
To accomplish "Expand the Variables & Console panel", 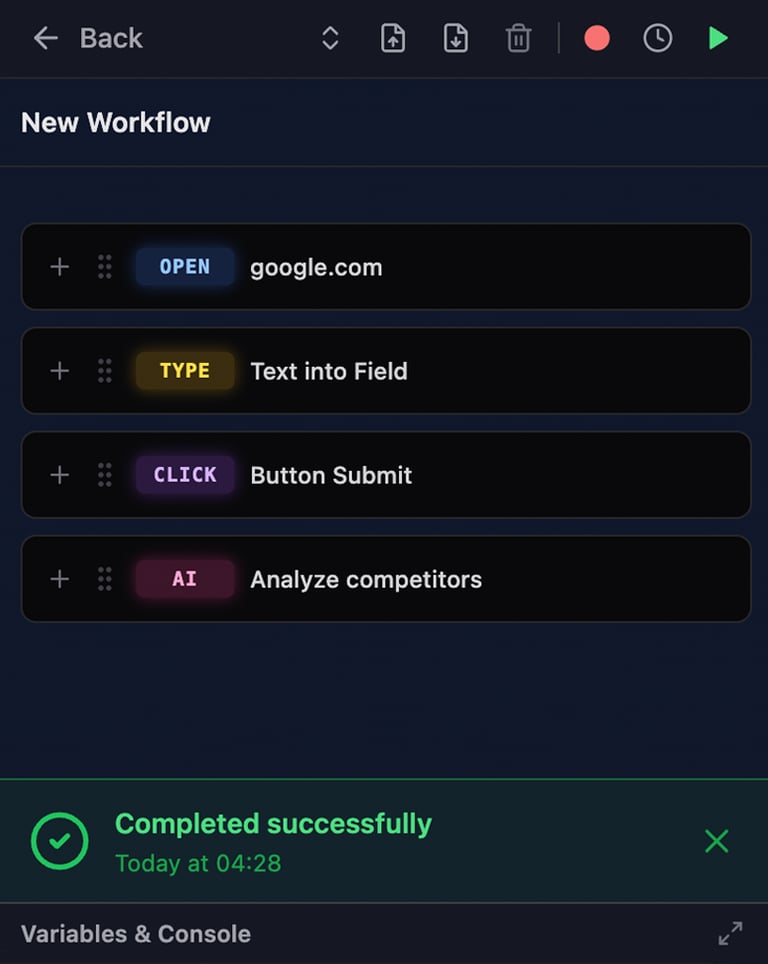I will pyautogui.click(x=730, y=933).
